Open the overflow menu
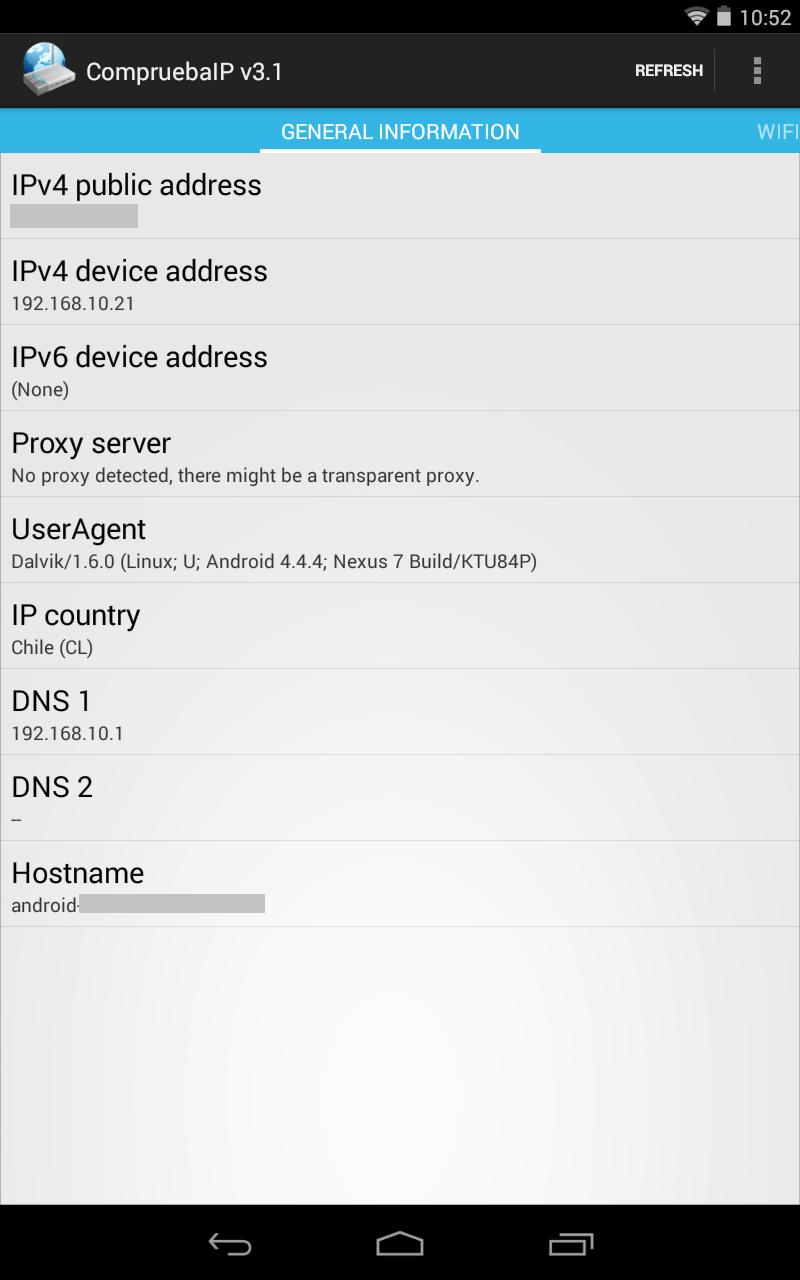The height and width of the screenshot is (1280, 800). pos(757,71)
